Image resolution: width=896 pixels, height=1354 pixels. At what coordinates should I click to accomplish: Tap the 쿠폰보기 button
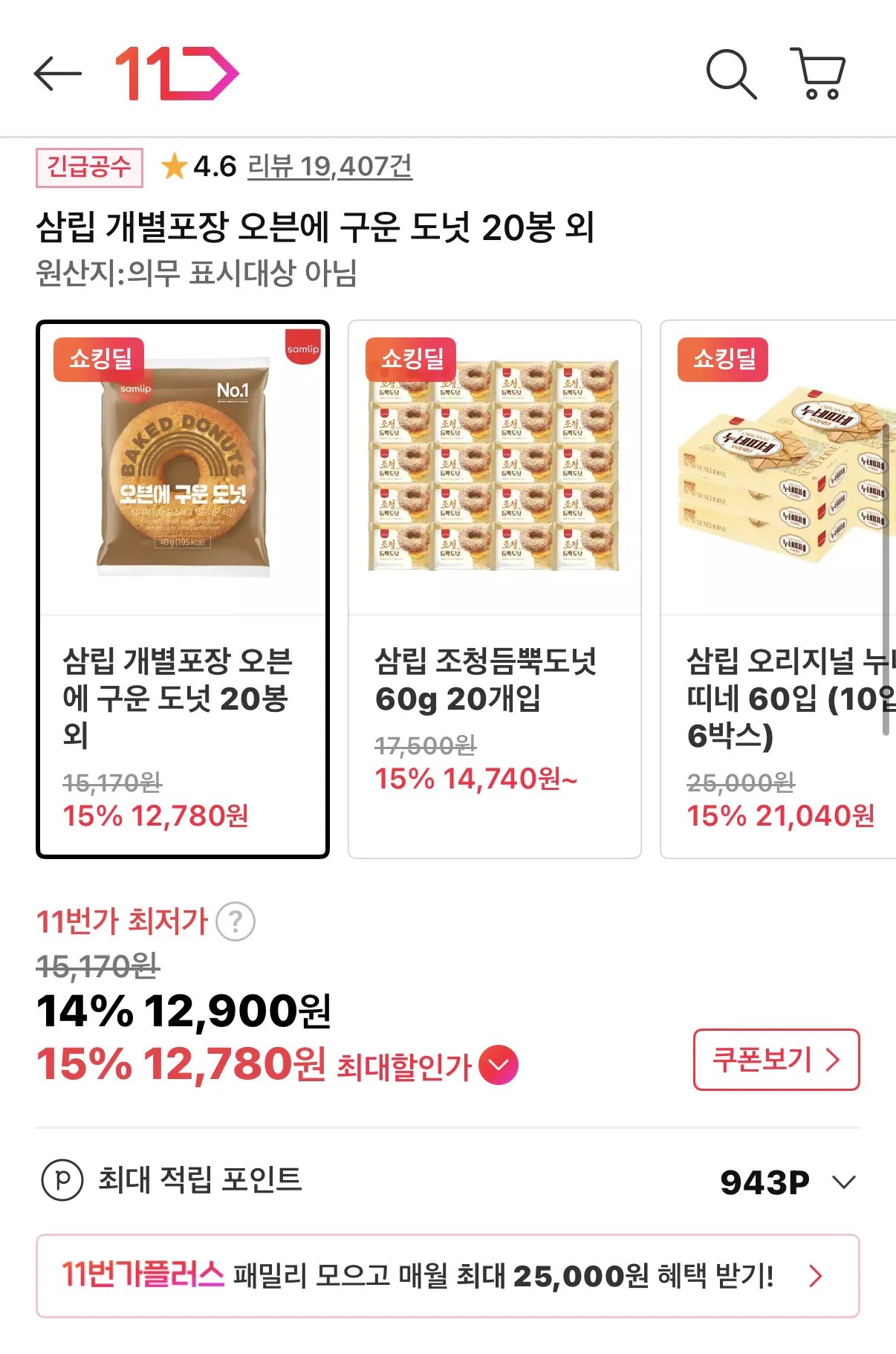(776, 1060)
